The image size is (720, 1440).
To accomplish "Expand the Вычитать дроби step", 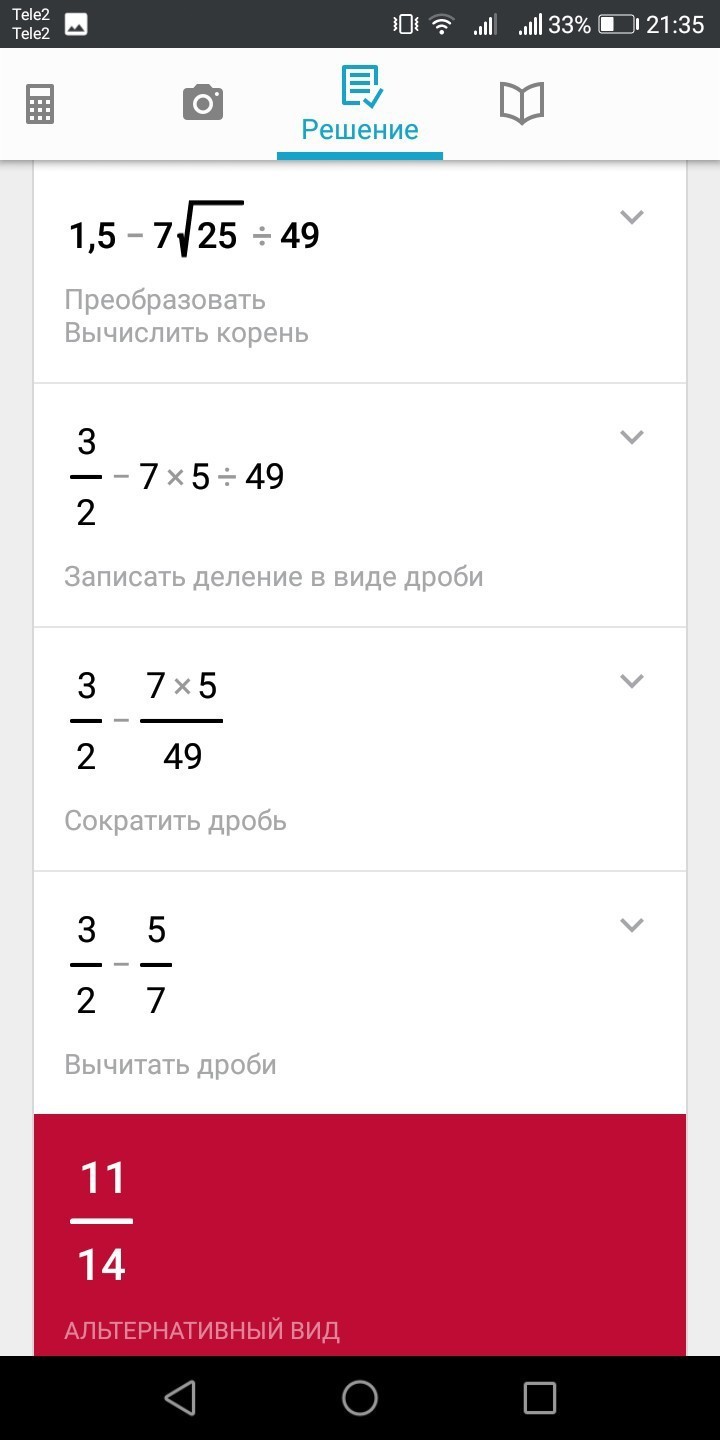I will click(x=631, y=925).
